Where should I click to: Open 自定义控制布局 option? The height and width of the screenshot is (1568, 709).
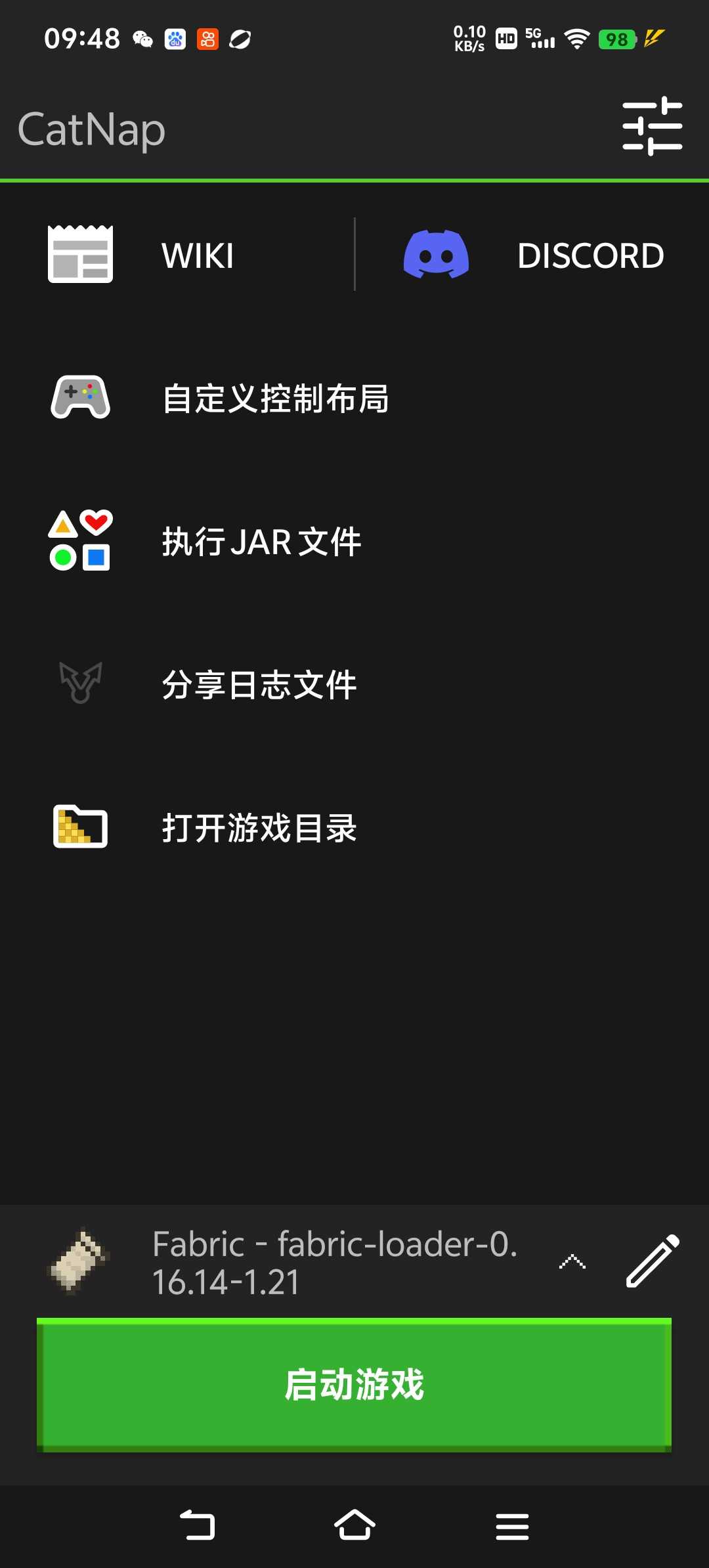[x=276, y=399]
